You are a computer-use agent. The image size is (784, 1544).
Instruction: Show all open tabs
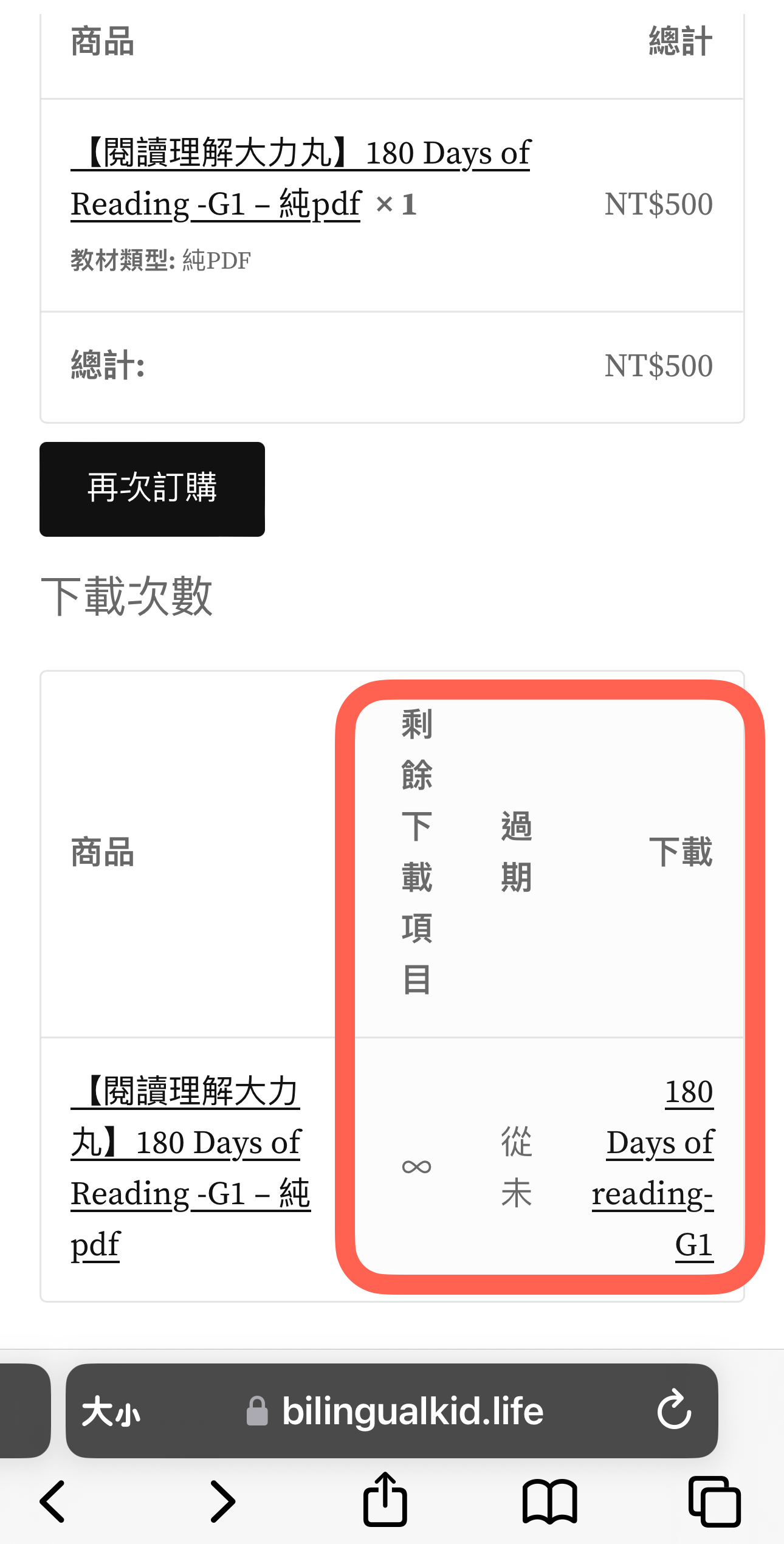click(714, 1501)
